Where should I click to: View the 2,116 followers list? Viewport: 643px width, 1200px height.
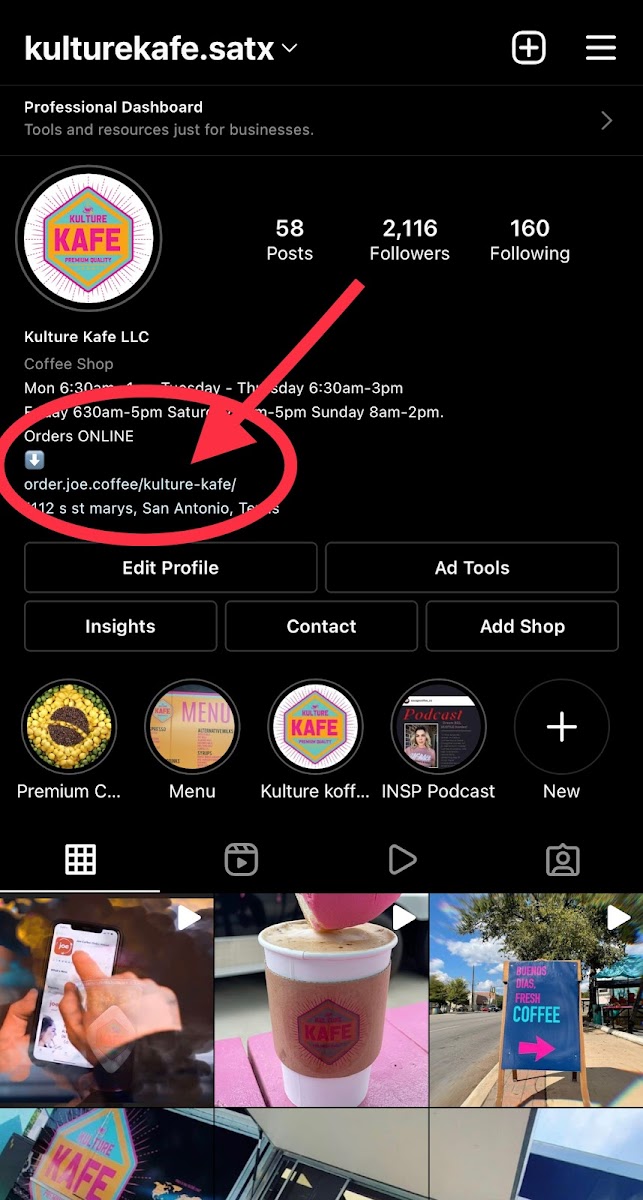[x=409, y=240]
